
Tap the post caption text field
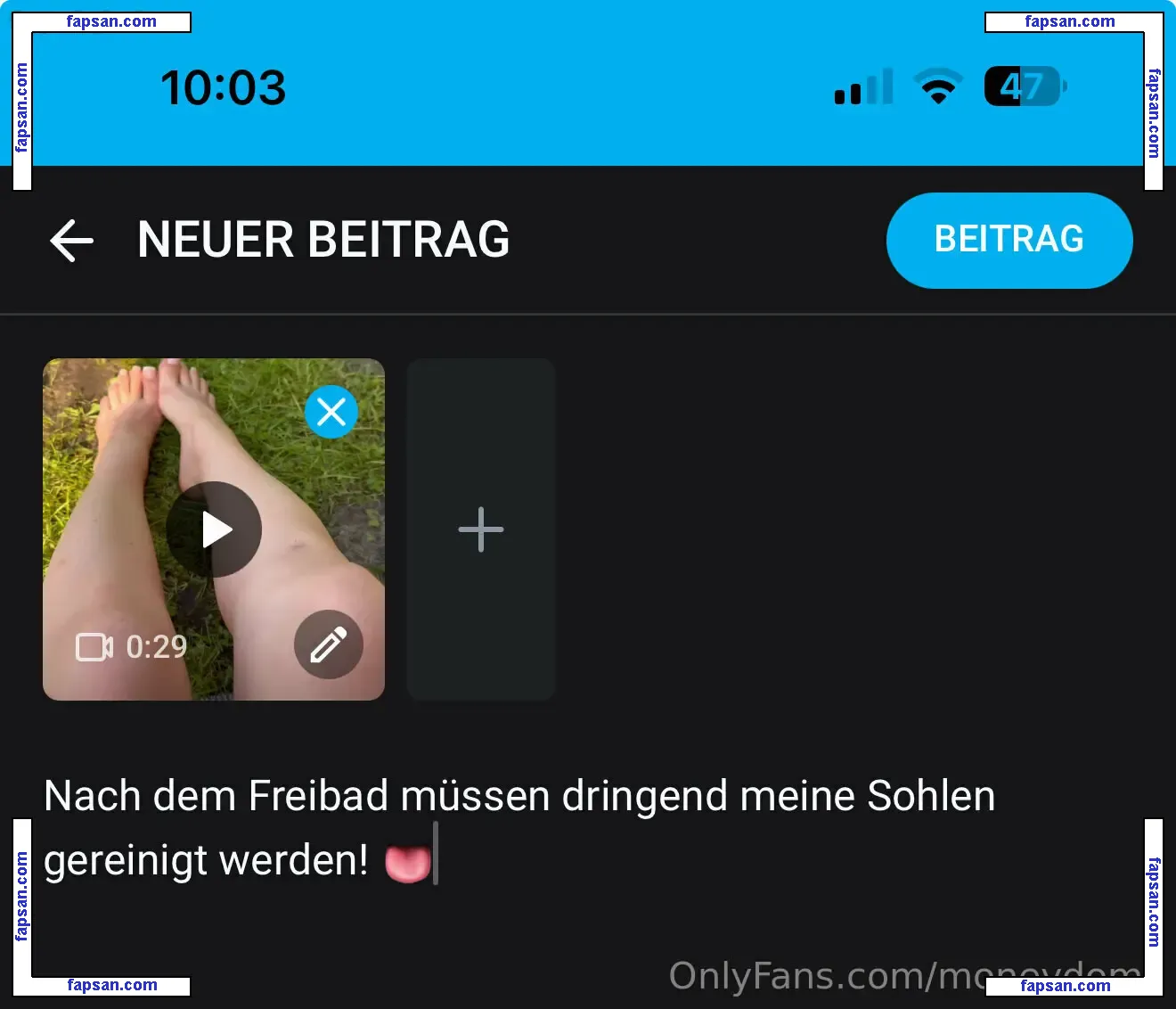coord(519,827)
